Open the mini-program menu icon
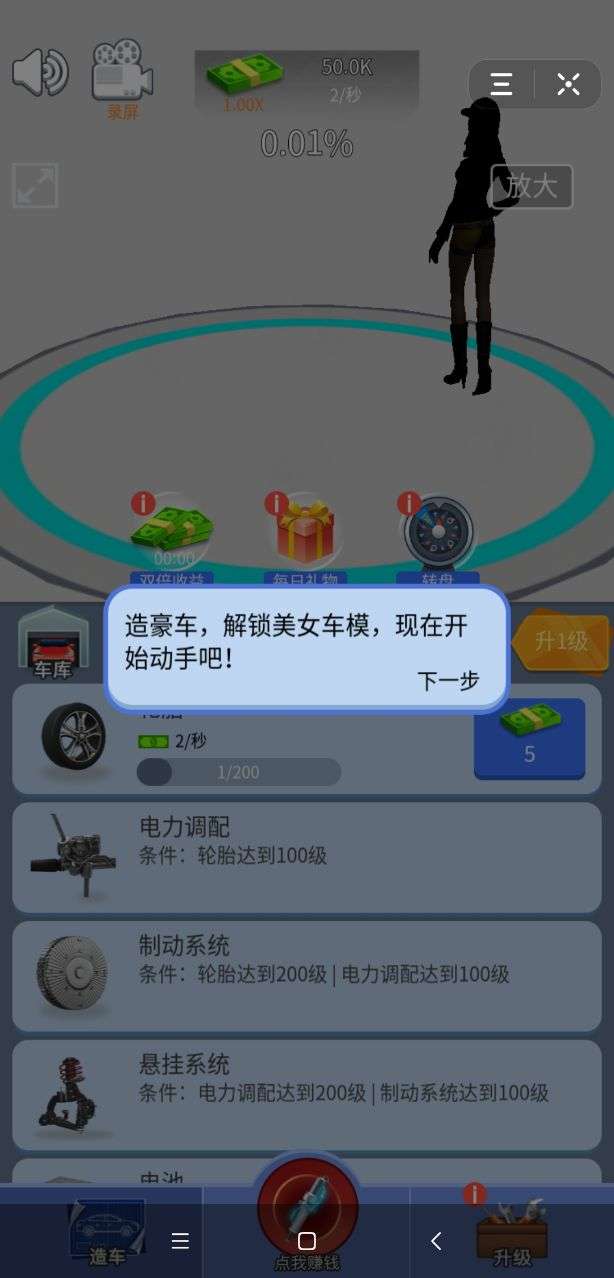The width and height of the screenshot is (614, 1278). point(502,85)
